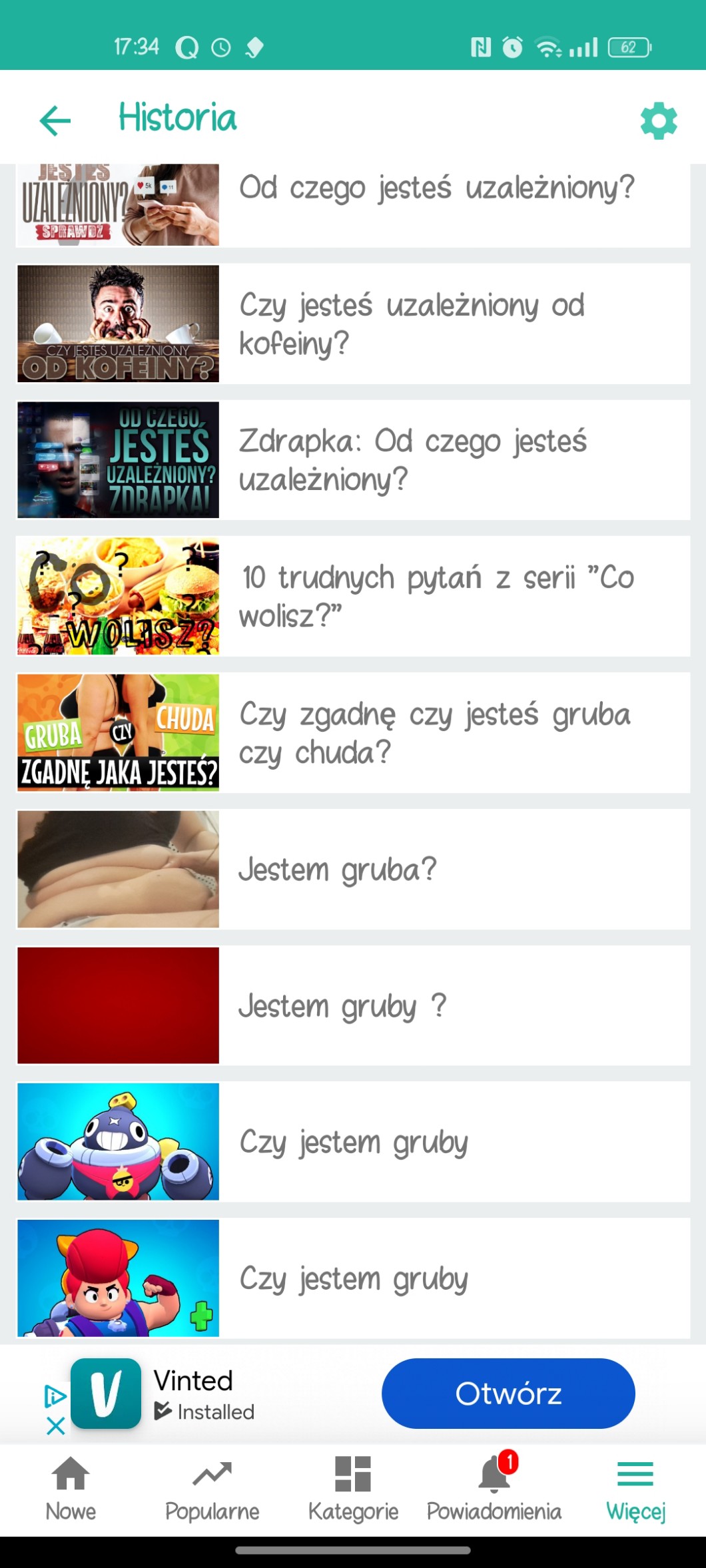
Task: Open the Kategorie tab
Action: (353, 1487)
